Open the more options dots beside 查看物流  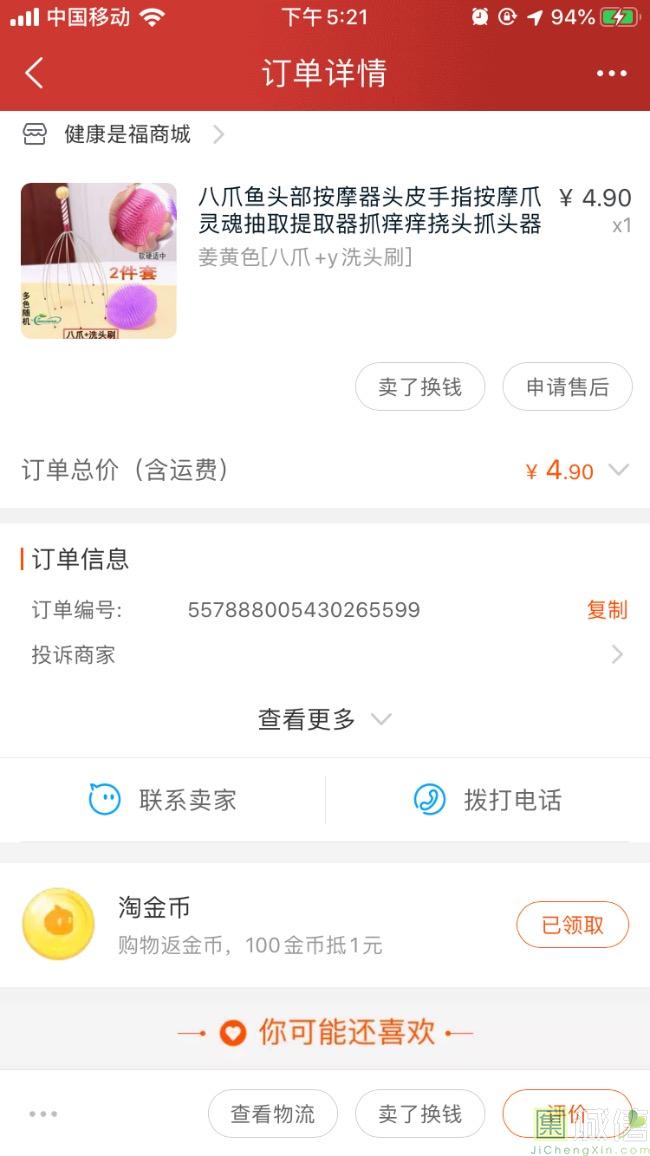click(43, 1114)
